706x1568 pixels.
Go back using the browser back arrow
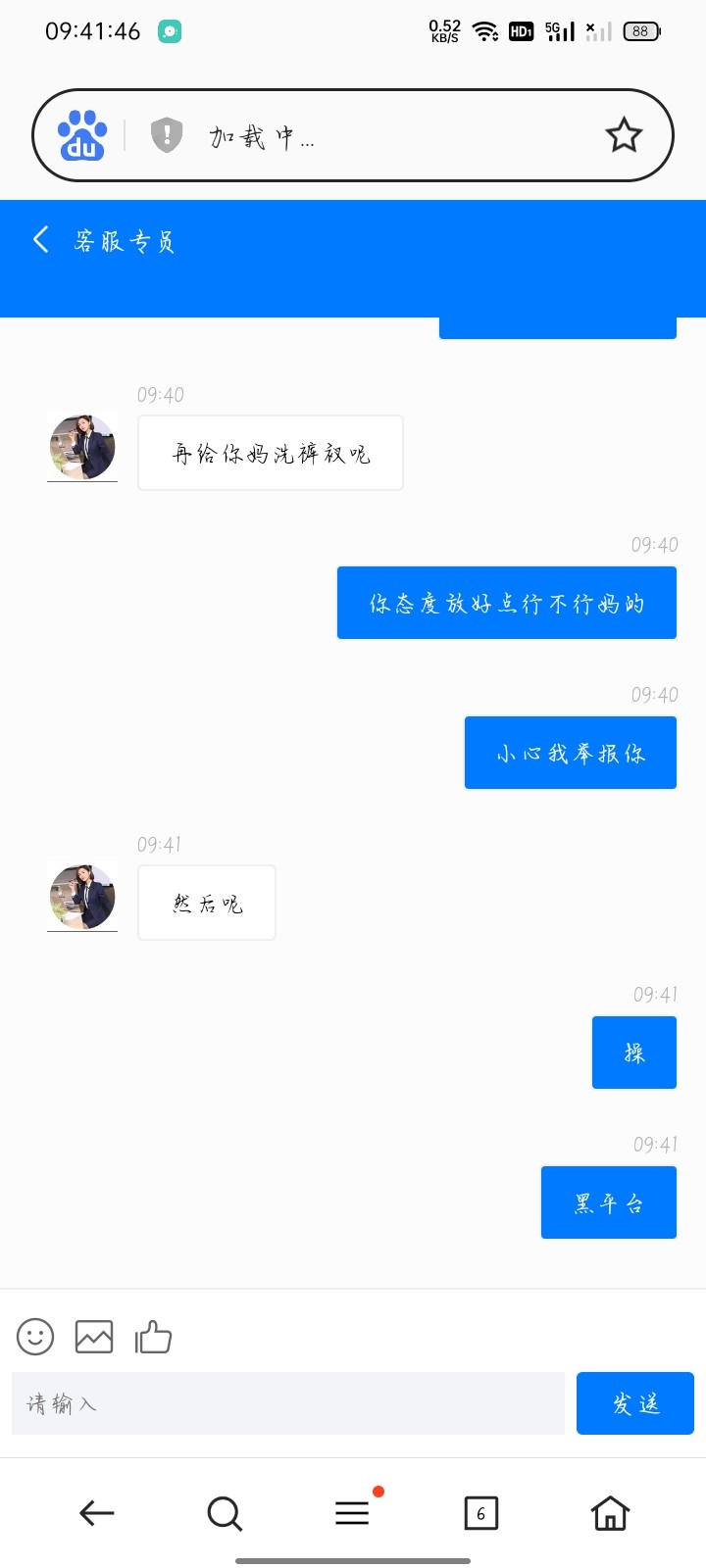click(96, 1513)
